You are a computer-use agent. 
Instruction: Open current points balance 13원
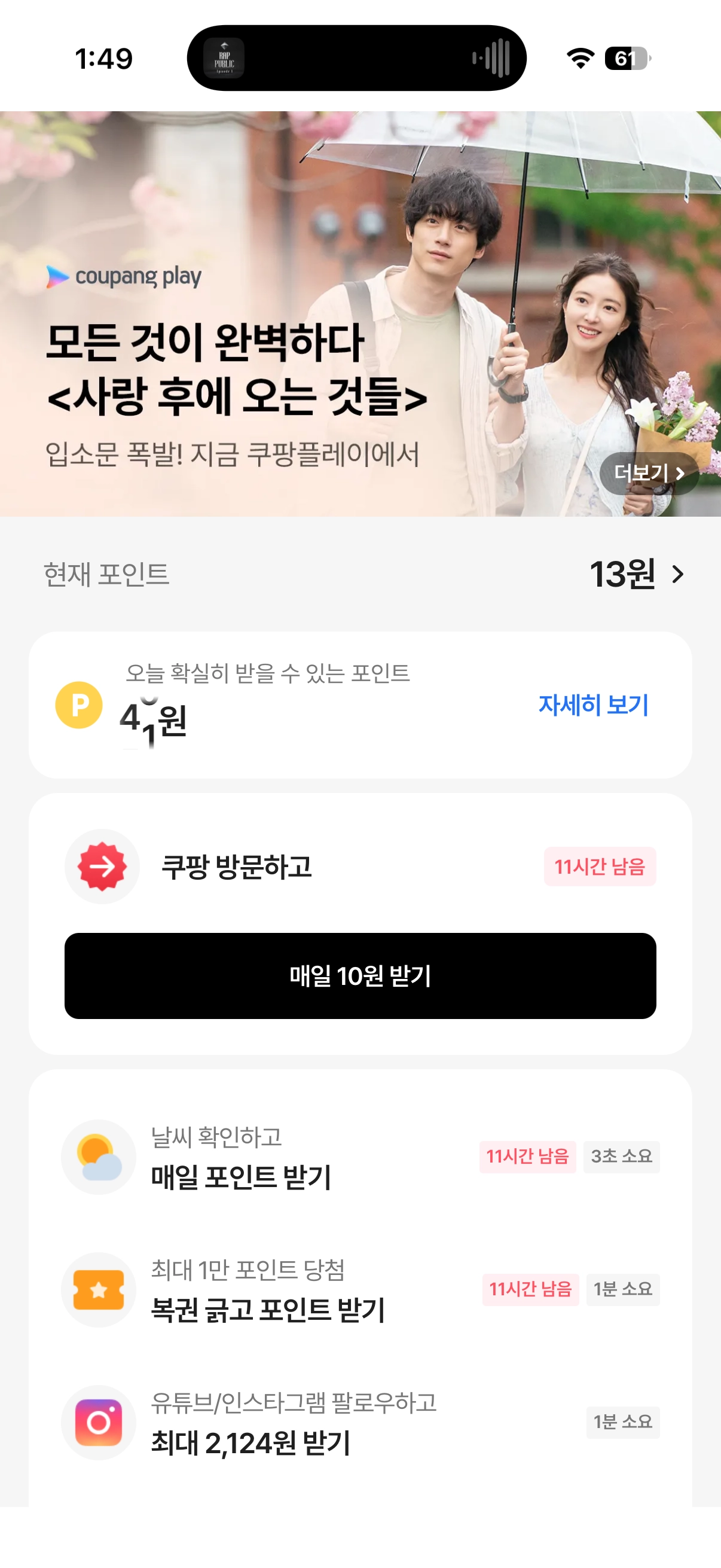tap(636, 574)
